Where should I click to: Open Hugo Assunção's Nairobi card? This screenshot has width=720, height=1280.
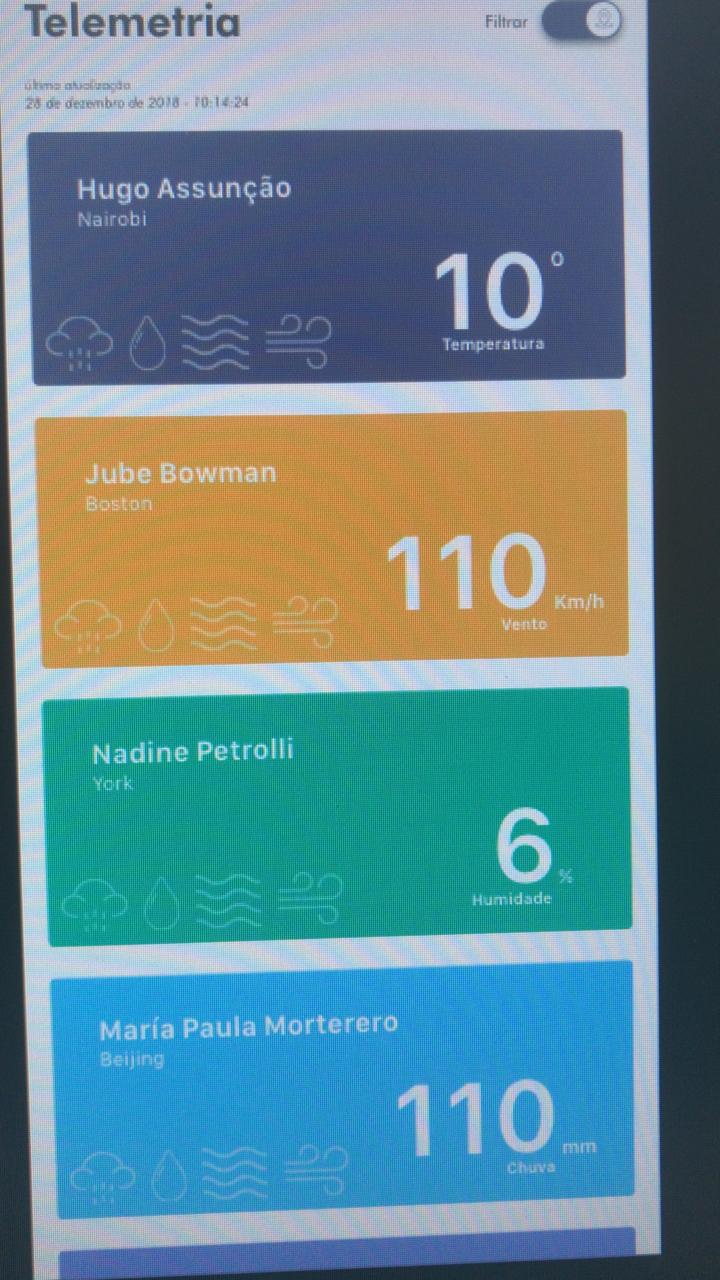point(327,257)
